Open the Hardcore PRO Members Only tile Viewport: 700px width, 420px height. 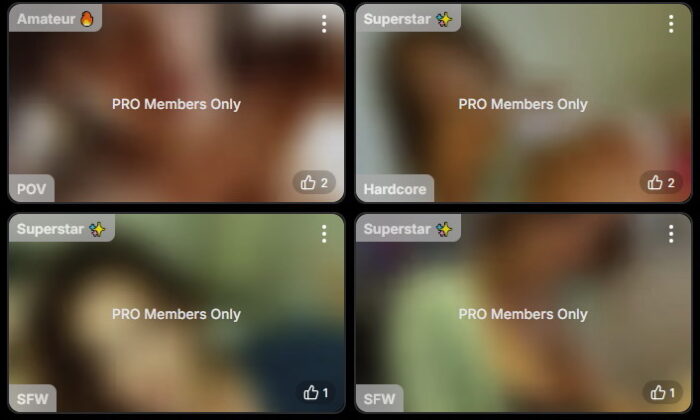523,104
